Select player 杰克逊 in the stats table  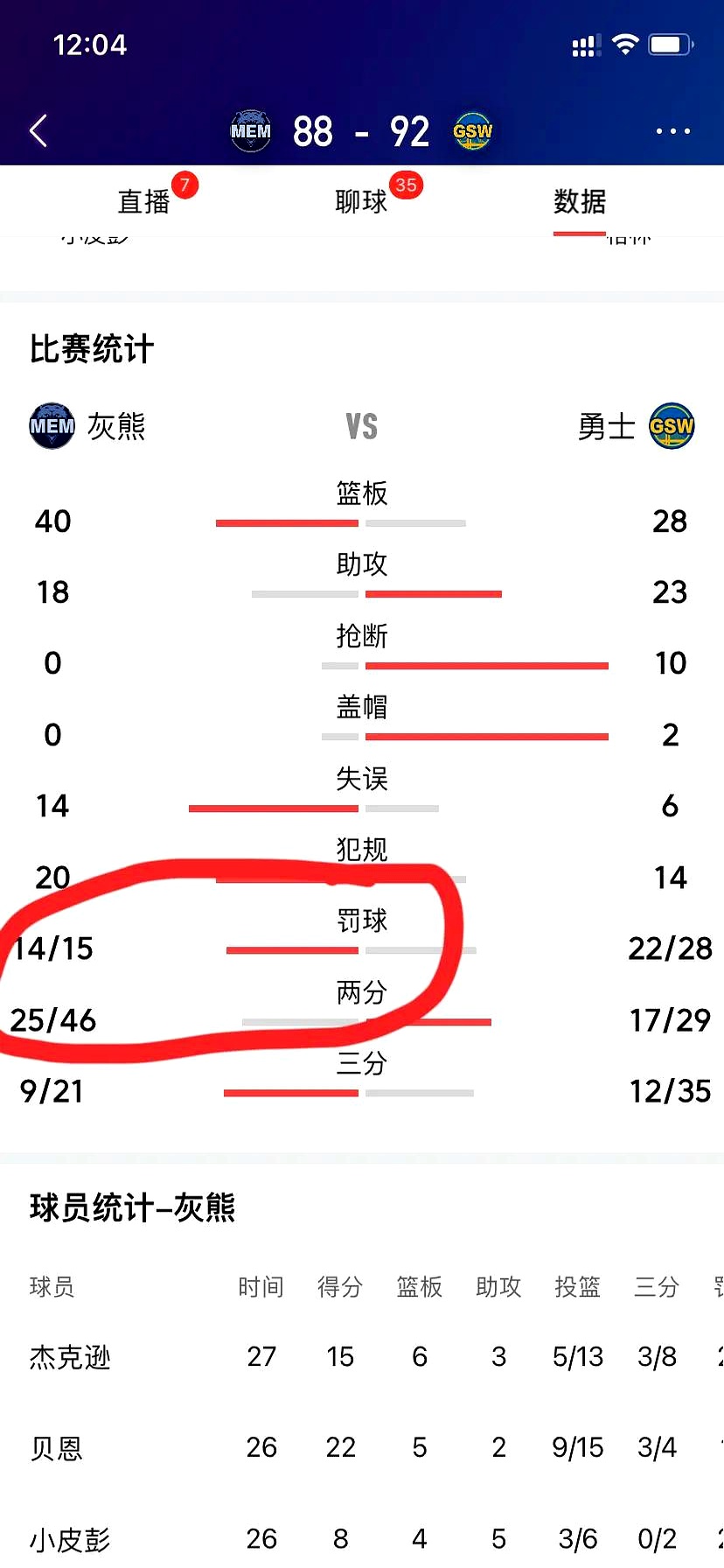click(x=70, y=1357)
